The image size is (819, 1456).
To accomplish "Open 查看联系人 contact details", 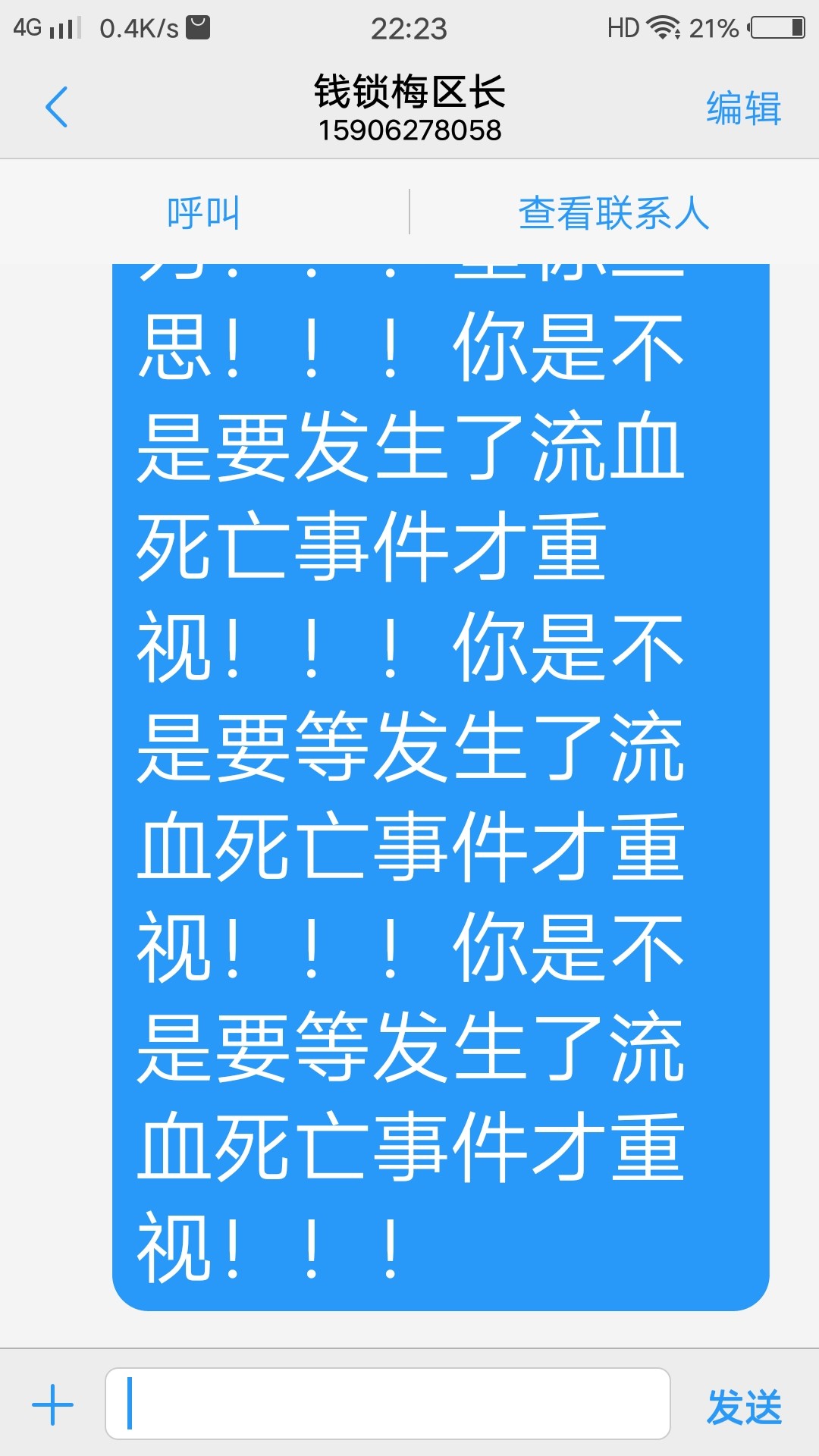I will (614, 213).
